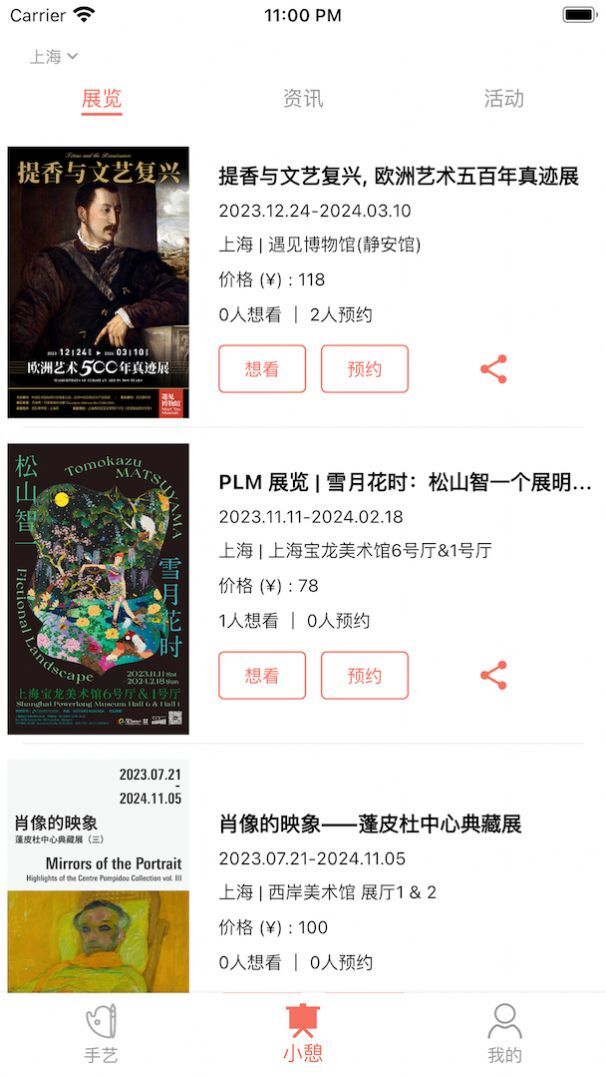
Task: Mark 雪月花时 松山智一 exhibition as 想看
Action: coord(262,675)
